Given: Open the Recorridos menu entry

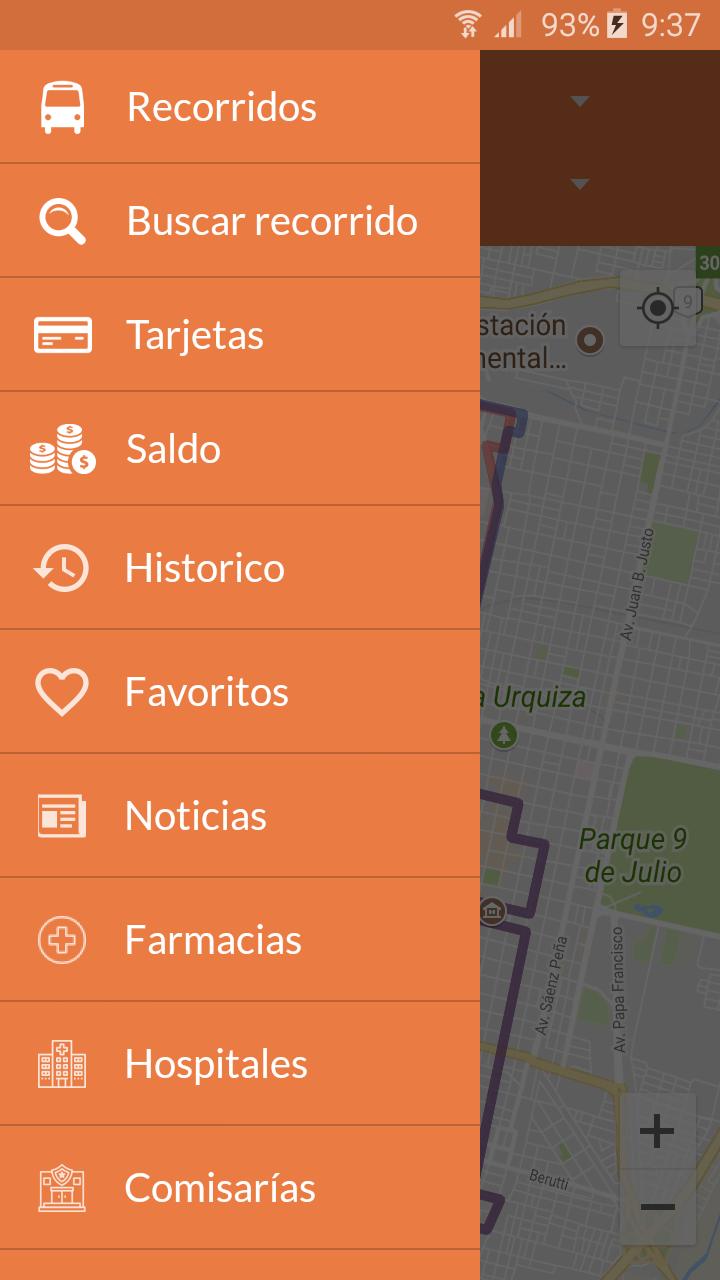Looking at the screenshot, I should [x=220, y=104].
